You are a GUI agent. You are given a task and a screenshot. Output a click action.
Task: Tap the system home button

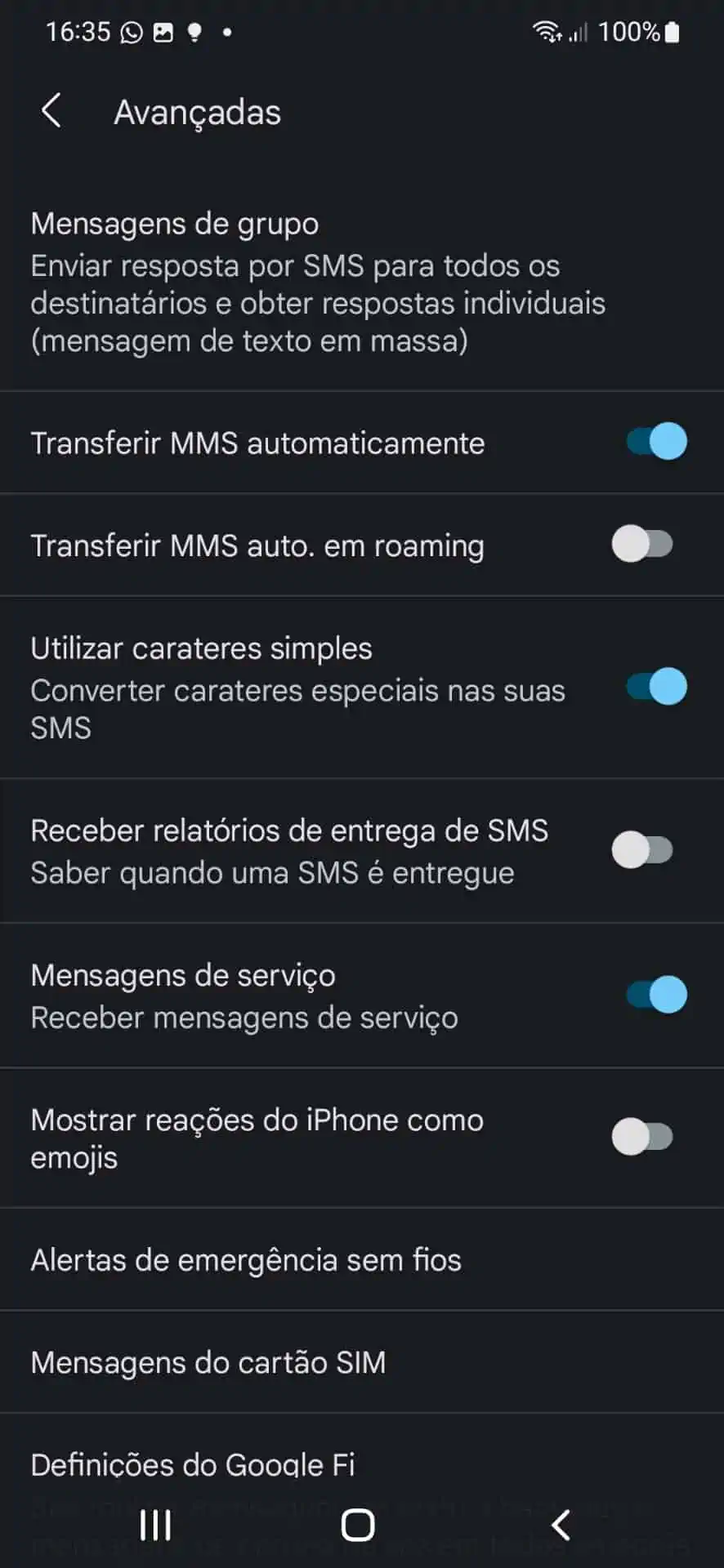click(358, 1525)
